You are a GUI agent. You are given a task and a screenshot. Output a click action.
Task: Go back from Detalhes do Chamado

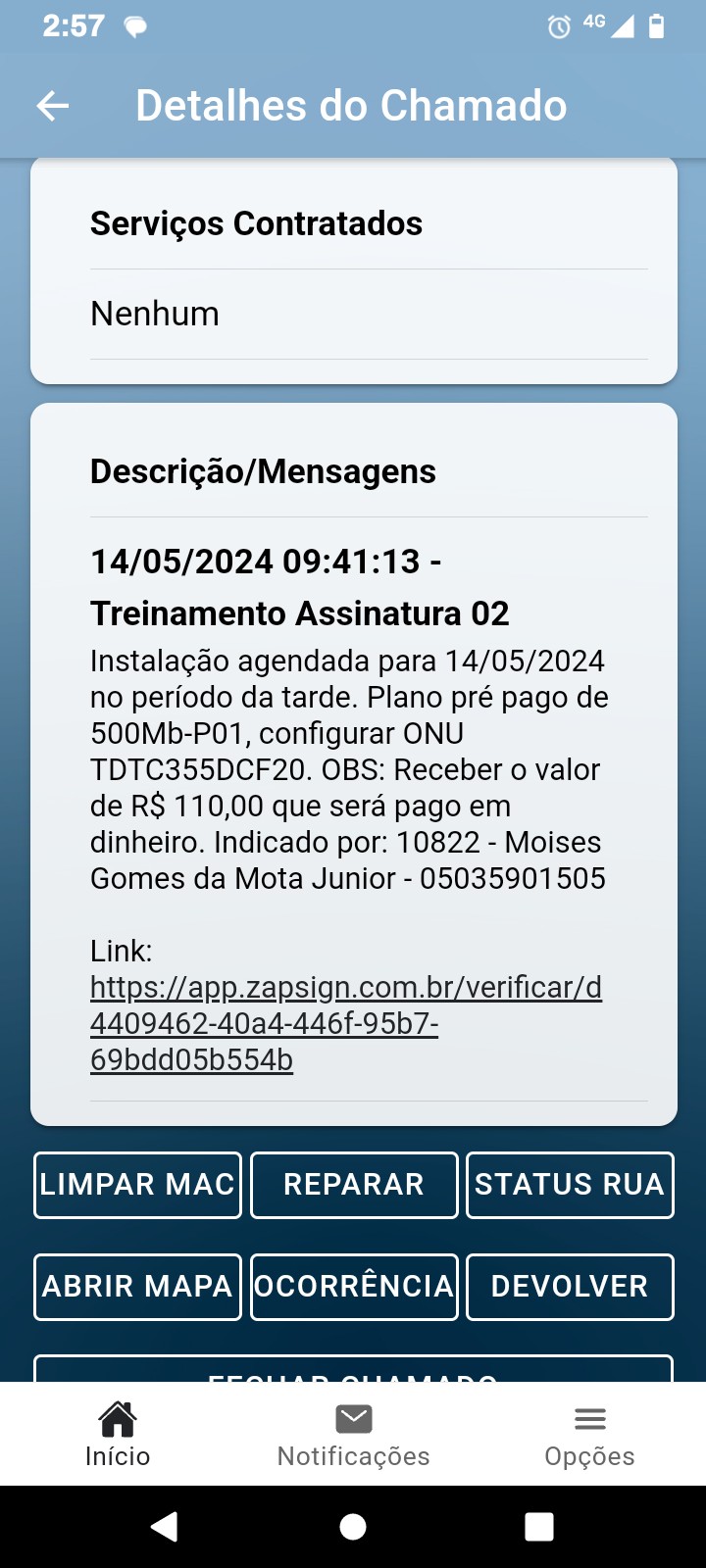click(x=53, y=106)
